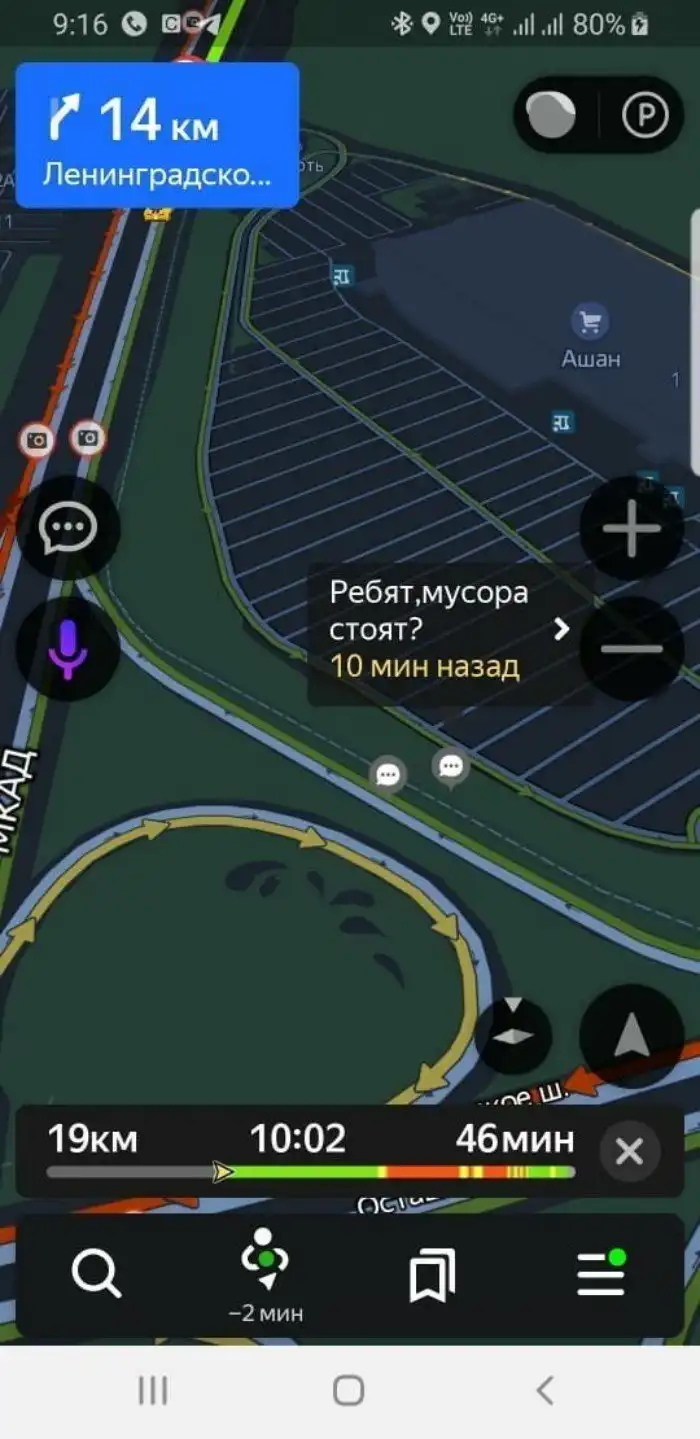The image size is (700, 1439).
Task: Go back with system navigation
Action: pos(544,1390)
